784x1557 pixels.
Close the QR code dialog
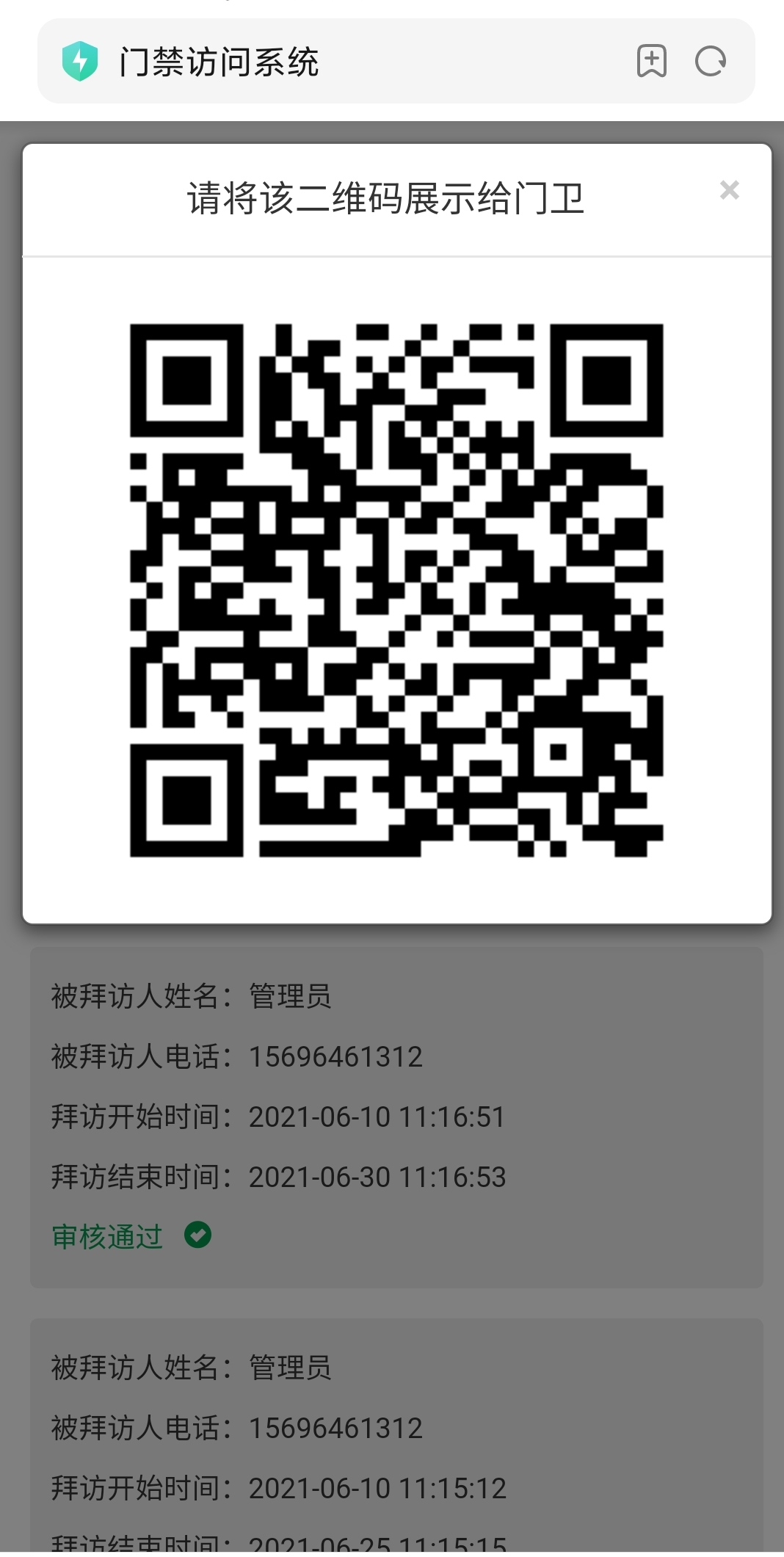tap(729, 190)
